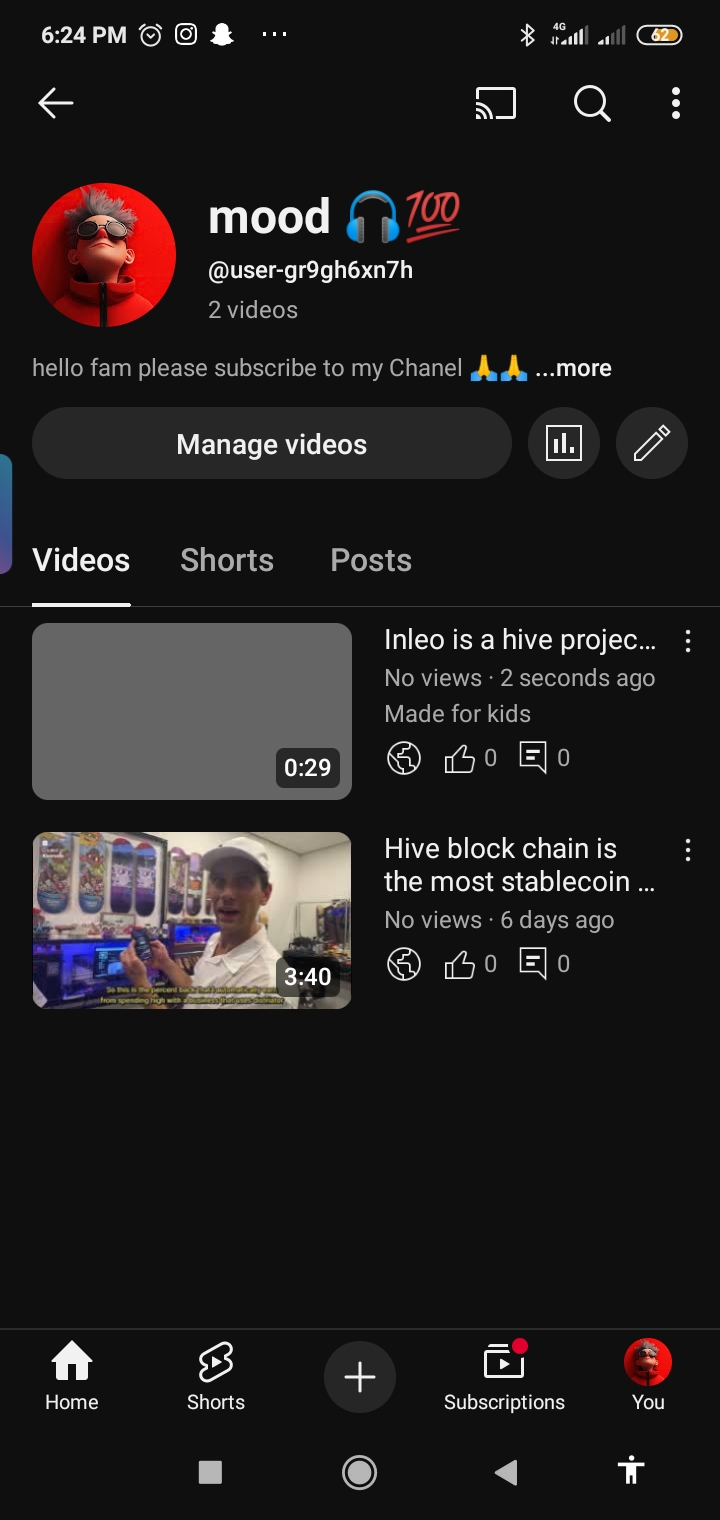Open options menu for the Hive blockchain video
Viewport: 720px width, 1520px height.
point(688,849)
